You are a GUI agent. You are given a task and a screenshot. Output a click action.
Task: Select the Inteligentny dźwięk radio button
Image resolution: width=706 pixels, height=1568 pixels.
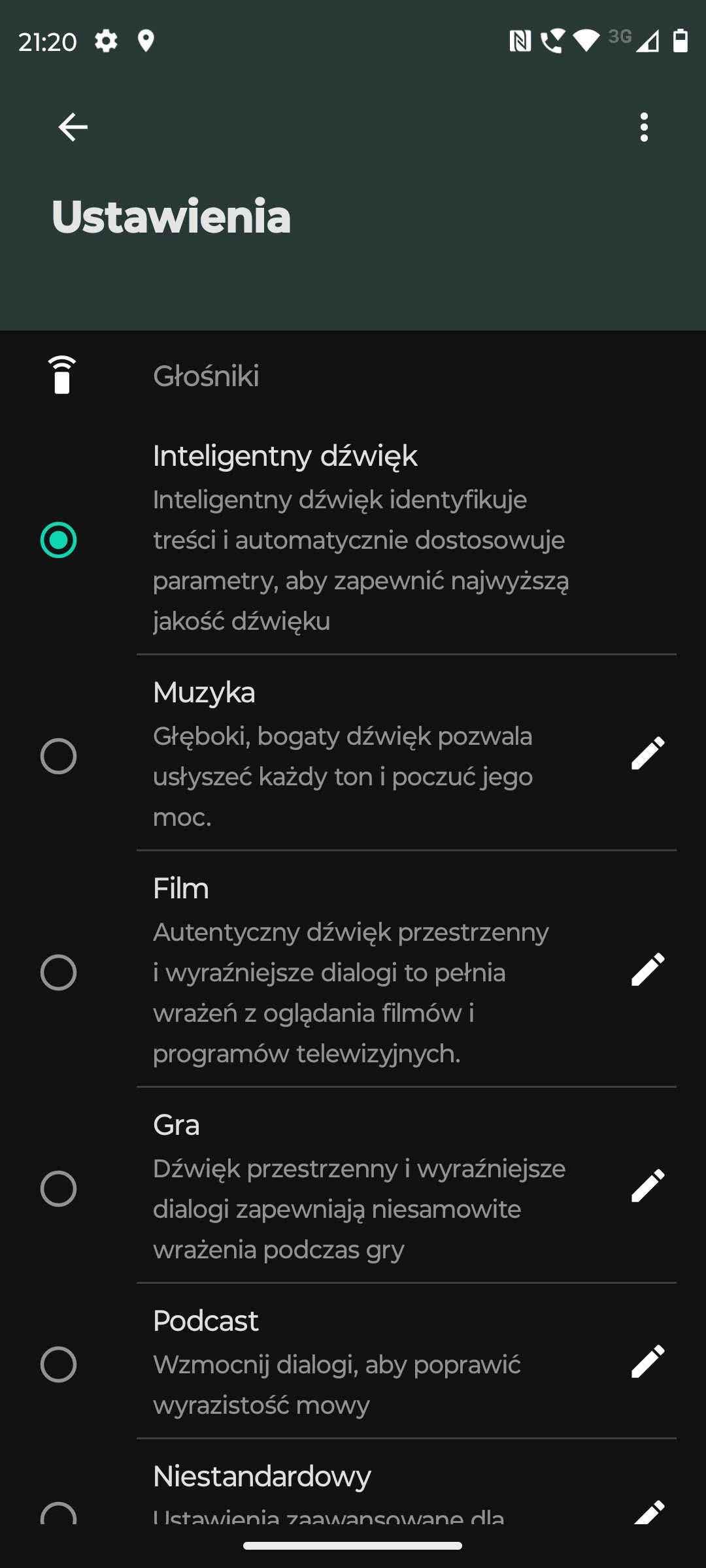click(58, 540)
